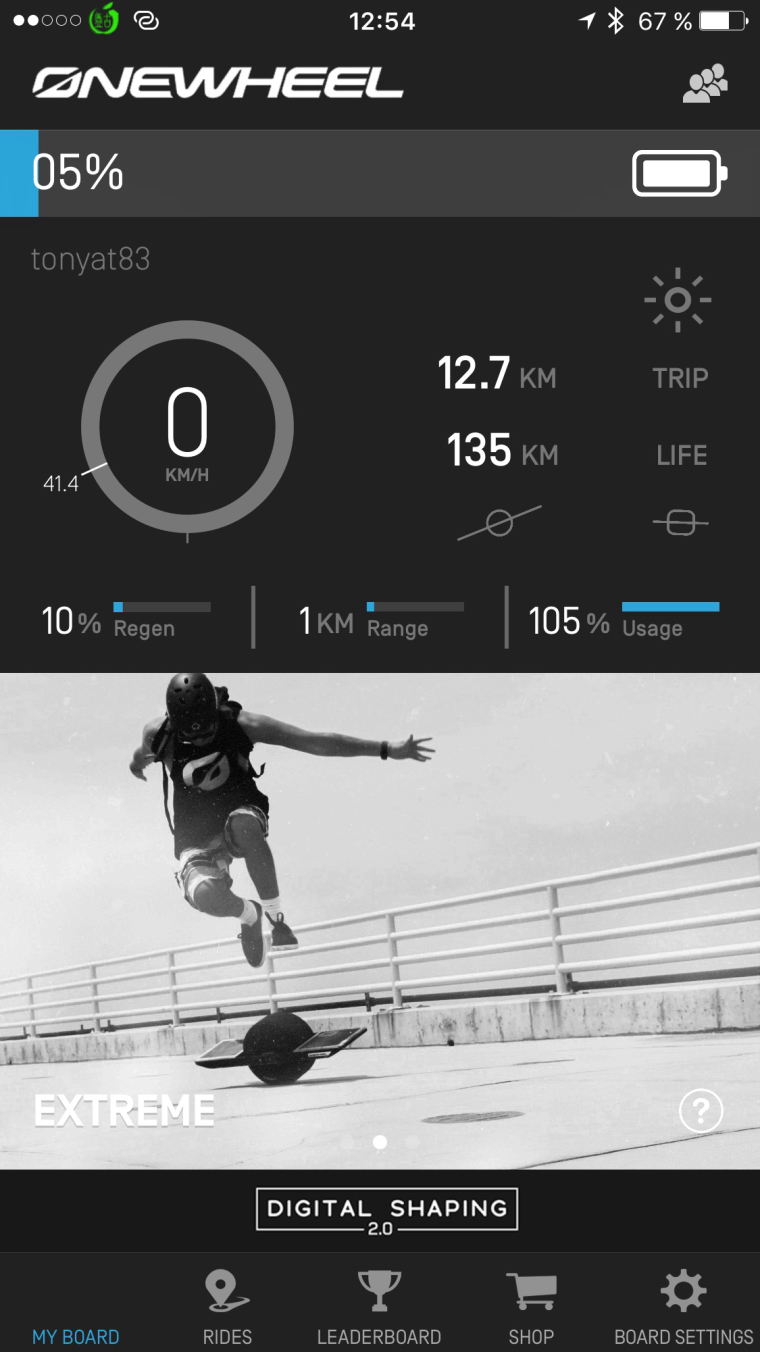Select the side-view Onewheel board icon
The height and width of the screenshot is (1352, 760).
point(501,522)
